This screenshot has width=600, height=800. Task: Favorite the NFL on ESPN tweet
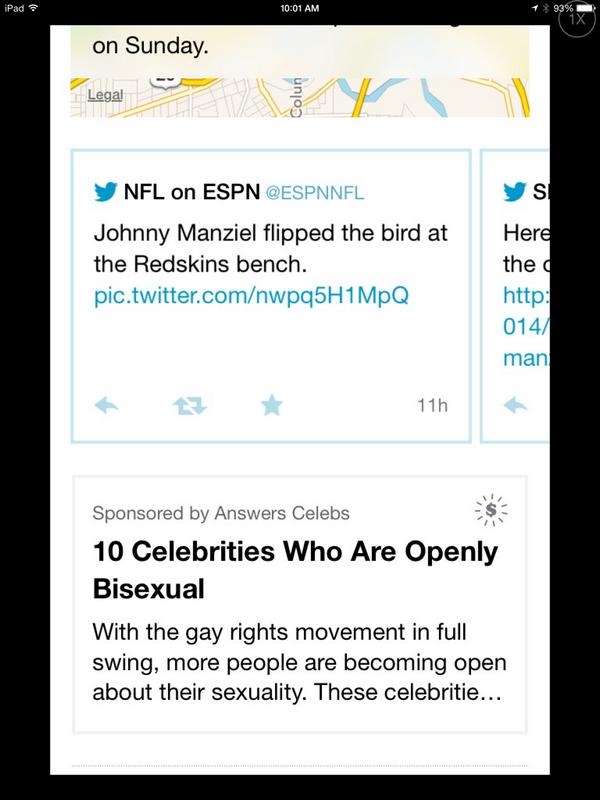tap(271, 405)
